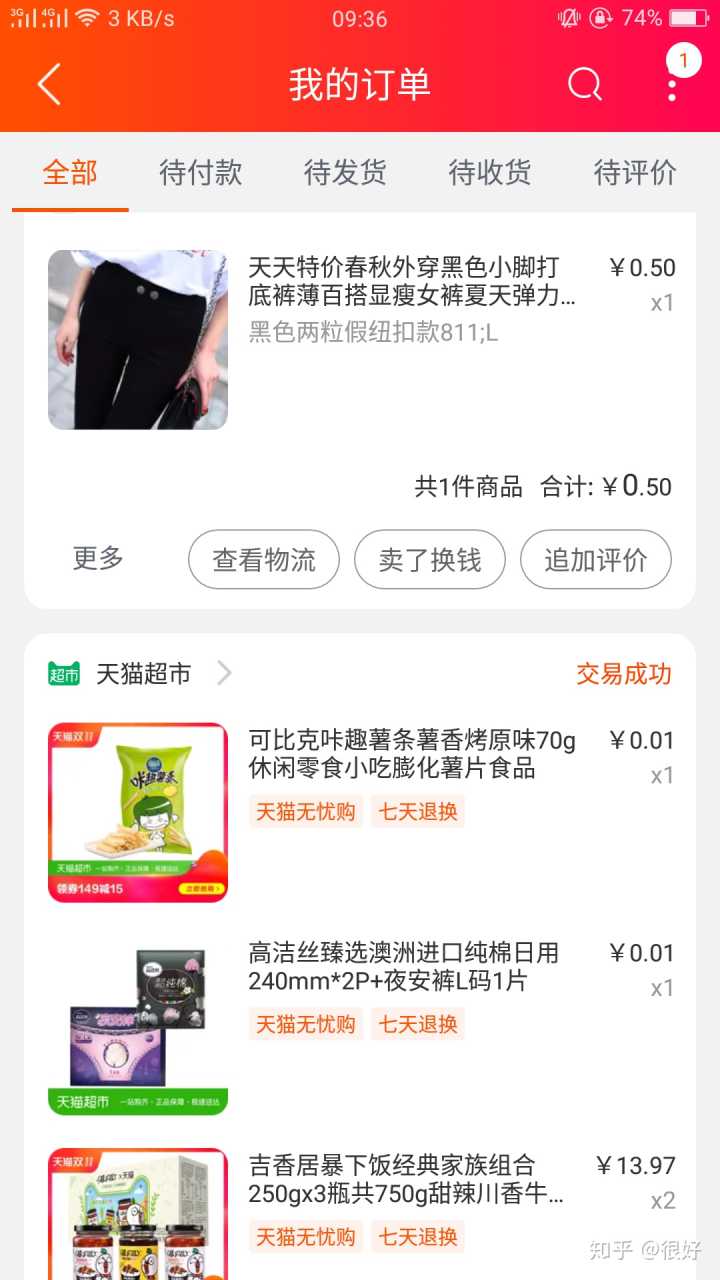The height and width of the screenshot is (1280, 720).
Task: Show orders under 待发货
Action: (x=345, y=172)
